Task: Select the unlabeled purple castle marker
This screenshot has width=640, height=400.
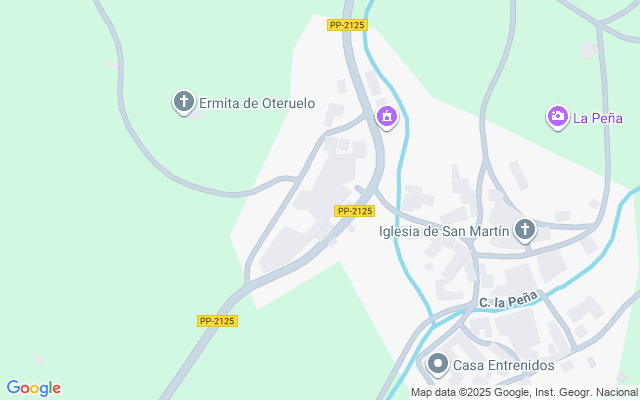Action: [x=387, y=118]
